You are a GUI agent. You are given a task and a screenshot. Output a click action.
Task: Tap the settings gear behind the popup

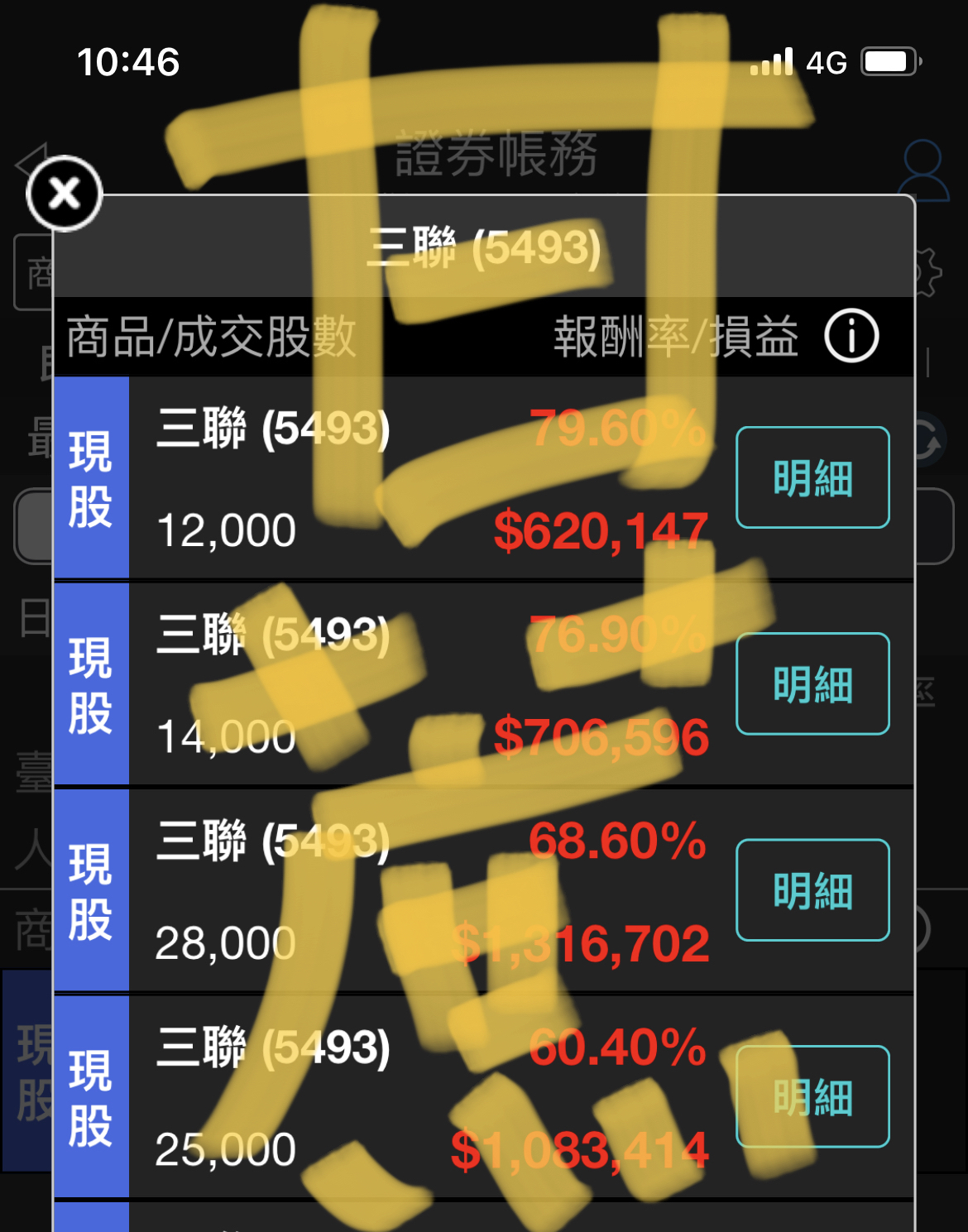[x=933, y=273]
